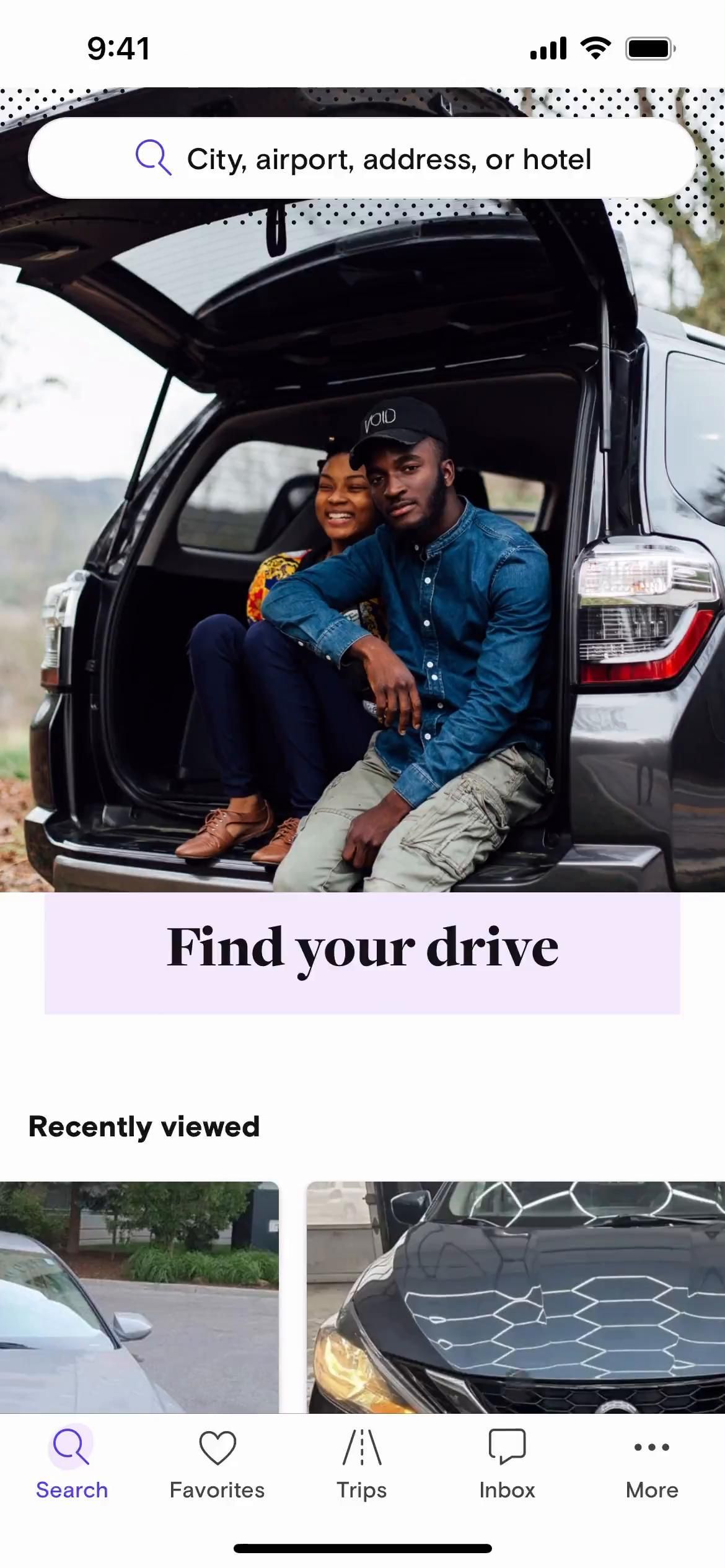The height and width of the screenshot is (1568, 725).
Task: Tap the city, airport, address search field
Action: click(x=362, y=159)
